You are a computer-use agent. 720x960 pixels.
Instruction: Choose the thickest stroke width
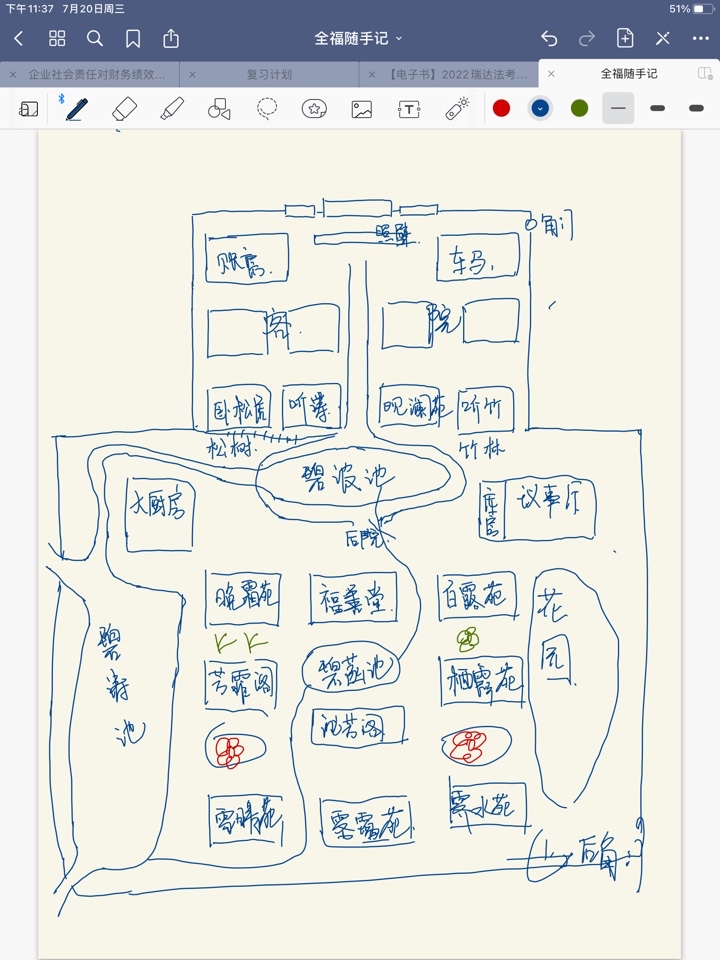click(x=696, y=108)
